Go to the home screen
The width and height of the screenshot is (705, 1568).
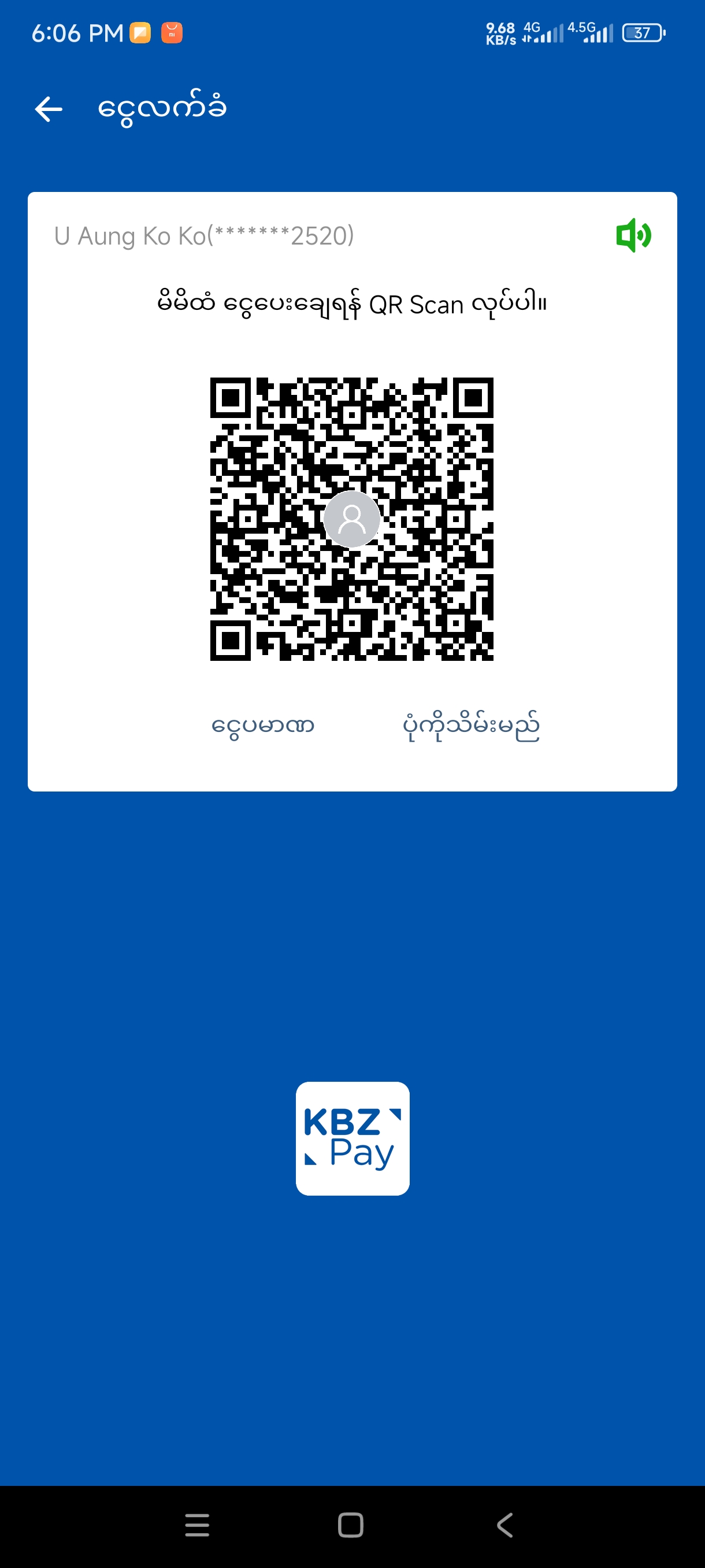pos(351,1525)
